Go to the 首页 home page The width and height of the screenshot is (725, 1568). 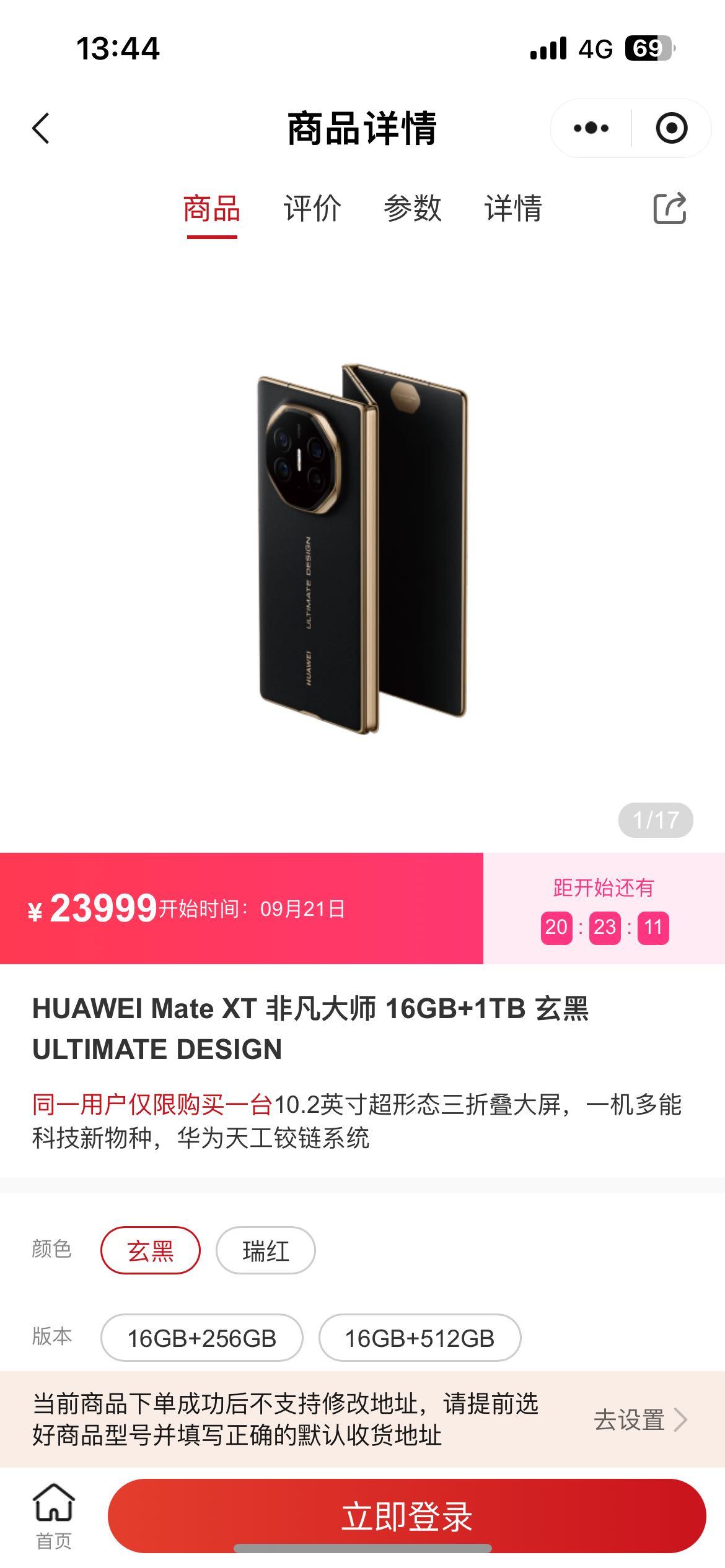(x=54, y=1515)
